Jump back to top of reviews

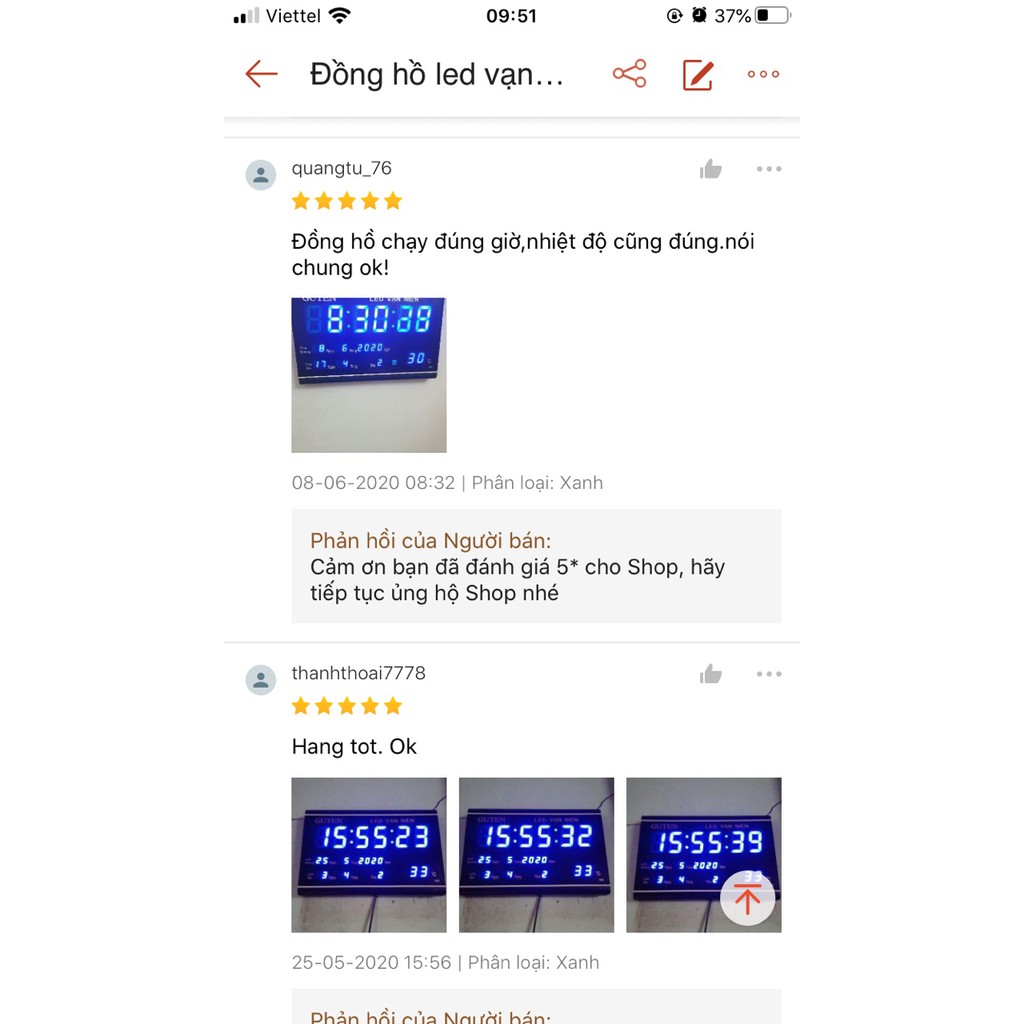click(748, 898)
